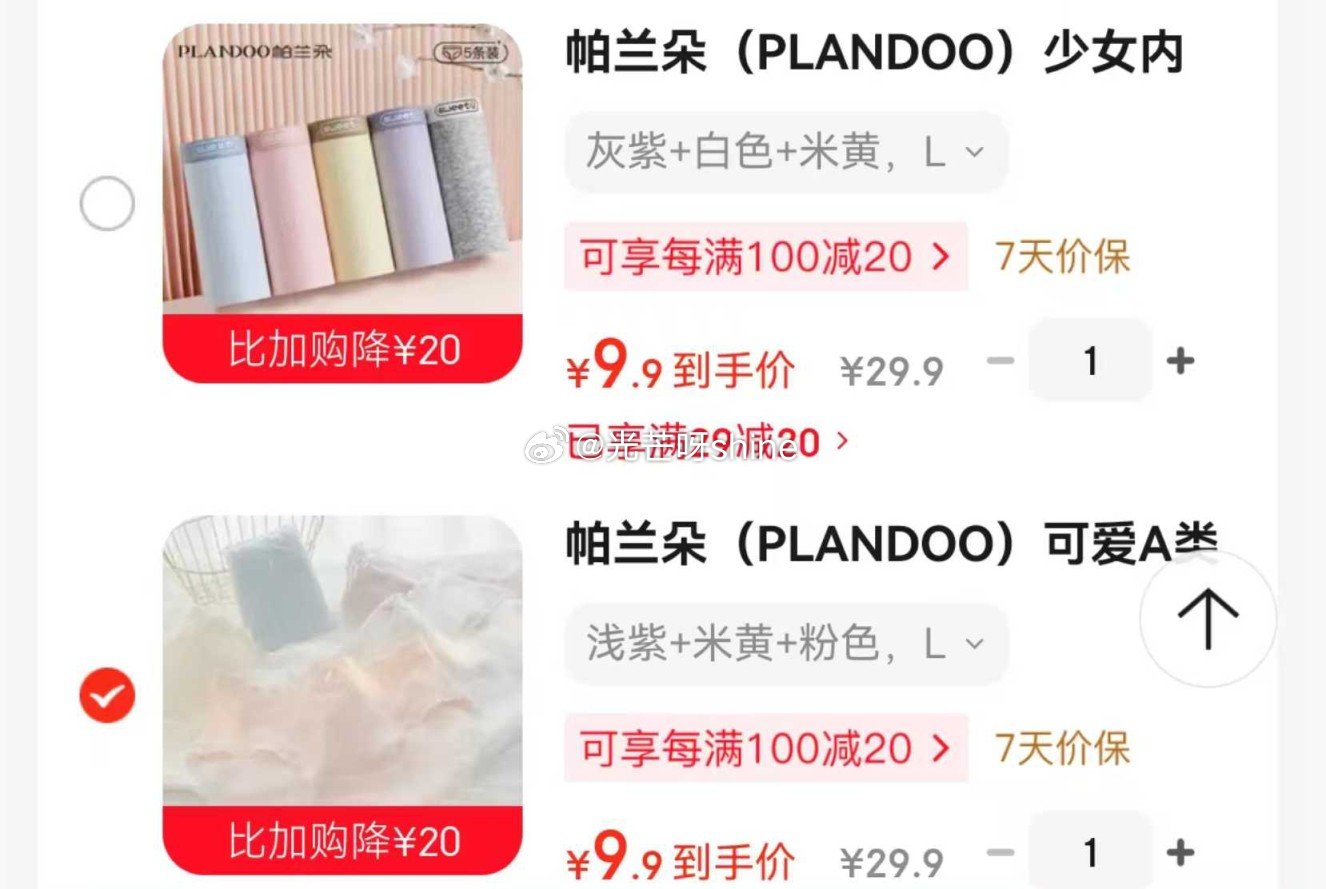Viewport: 1326px width, 889px height.
Task: Open the 帕兰朵 少女内 product title
Action: 875,55
